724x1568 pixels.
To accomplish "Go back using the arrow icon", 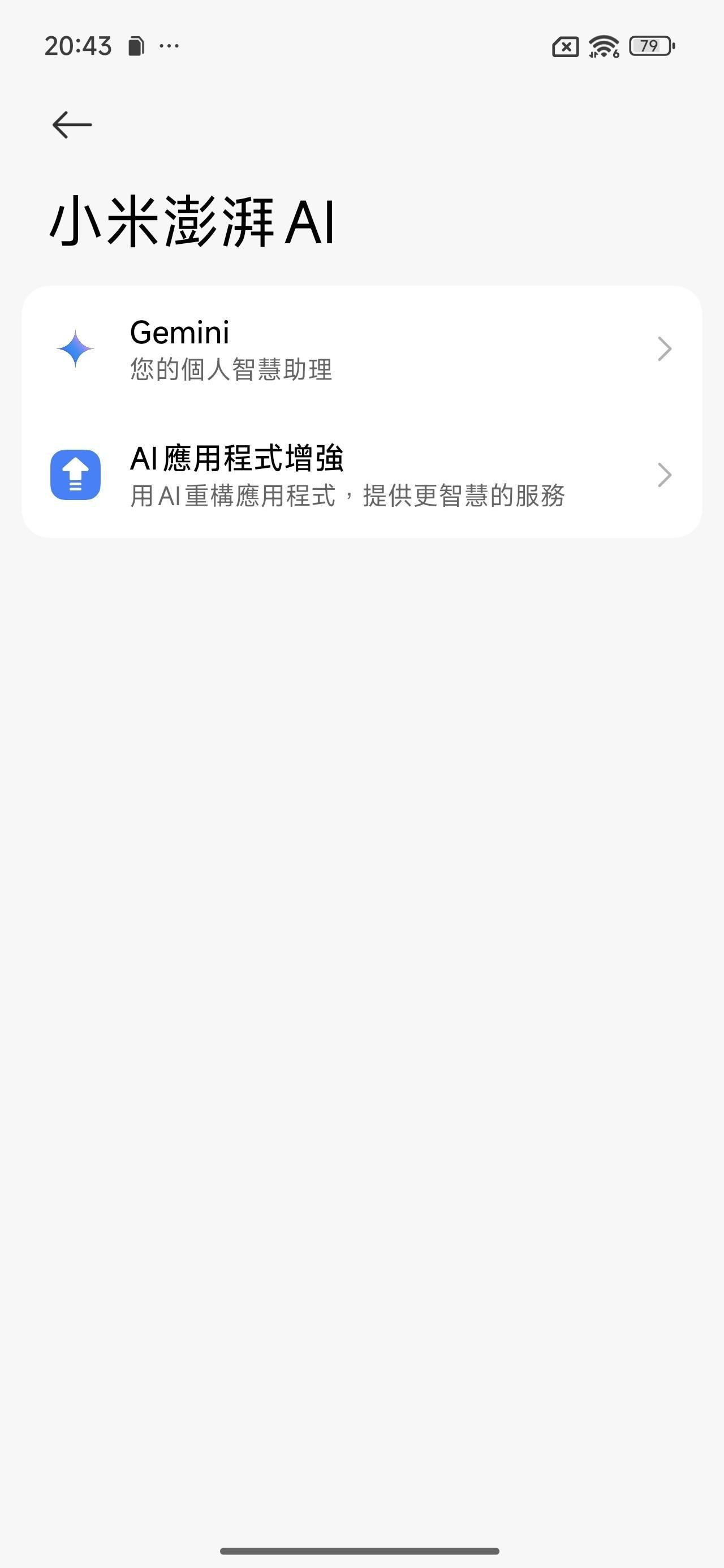I will pos(72,125).
